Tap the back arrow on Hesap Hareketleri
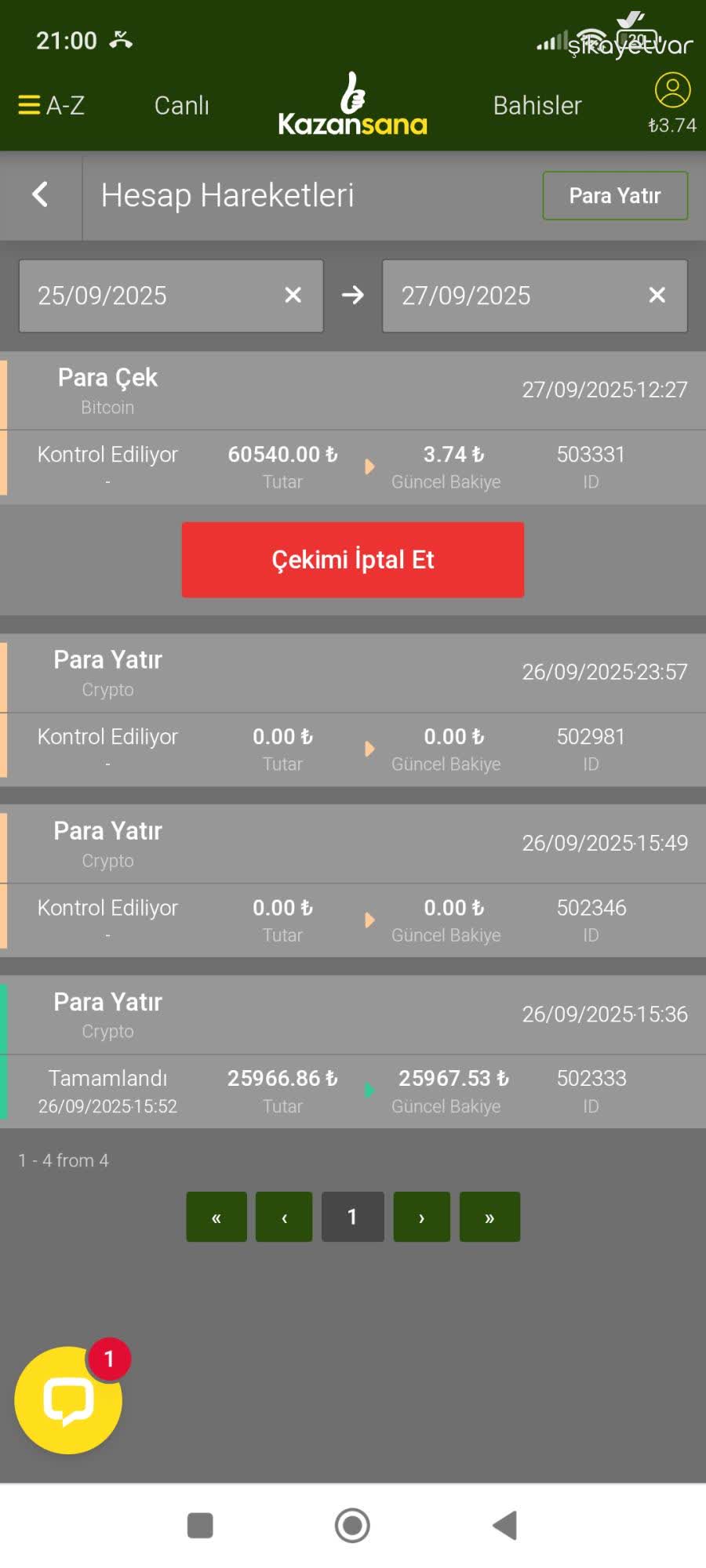This screenshot has width=706, height=1568. tap(39, 195)
